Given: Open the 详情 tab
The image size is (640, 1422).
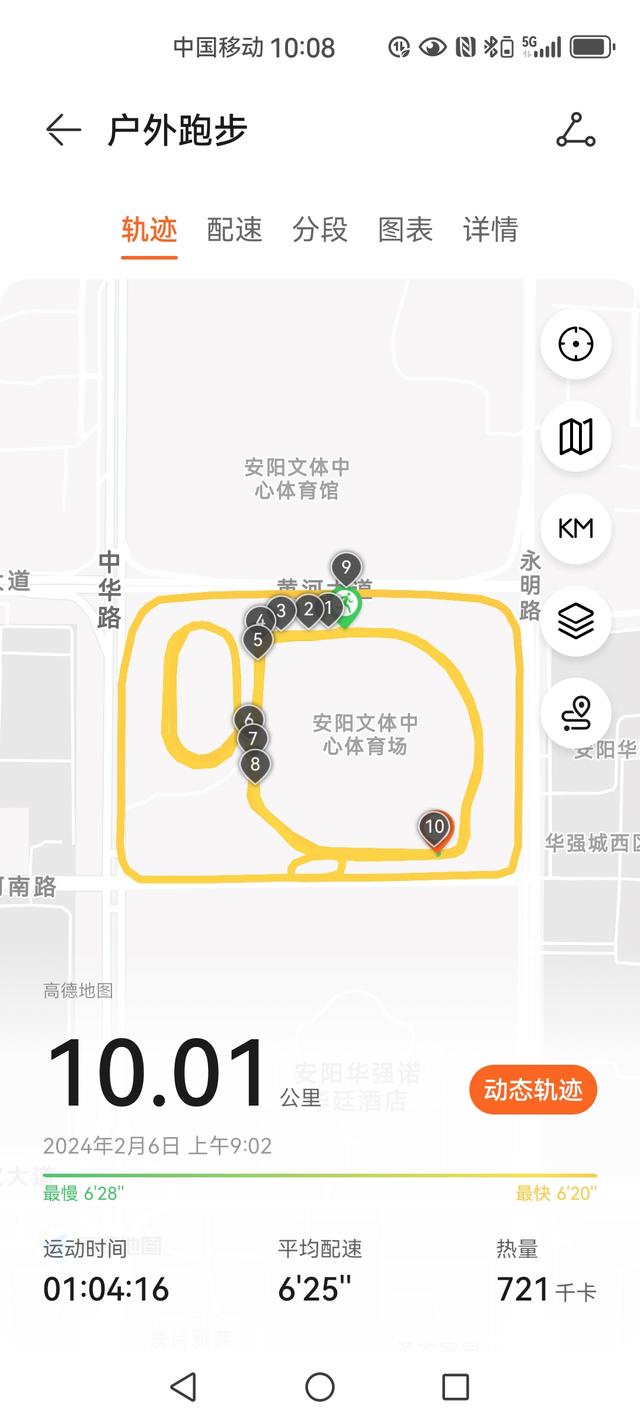Looking at the screenshot, I should (490, 230).
